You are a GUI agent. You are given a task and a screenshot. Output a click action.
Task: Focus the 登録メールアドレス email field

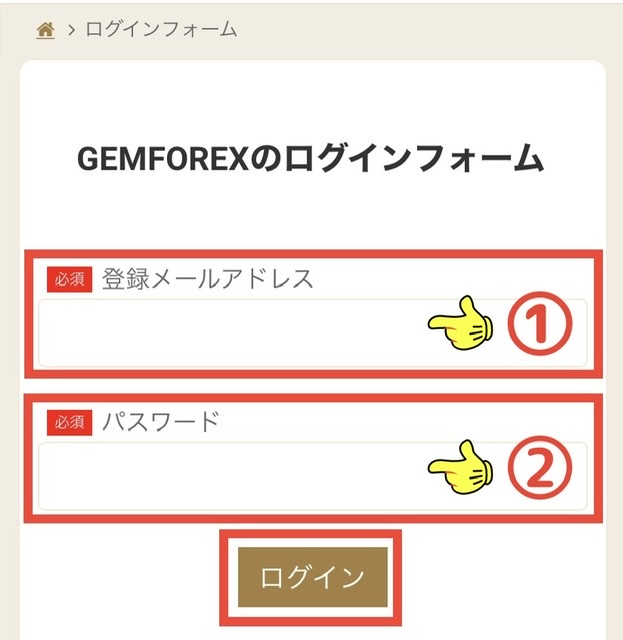click(230, 333)
